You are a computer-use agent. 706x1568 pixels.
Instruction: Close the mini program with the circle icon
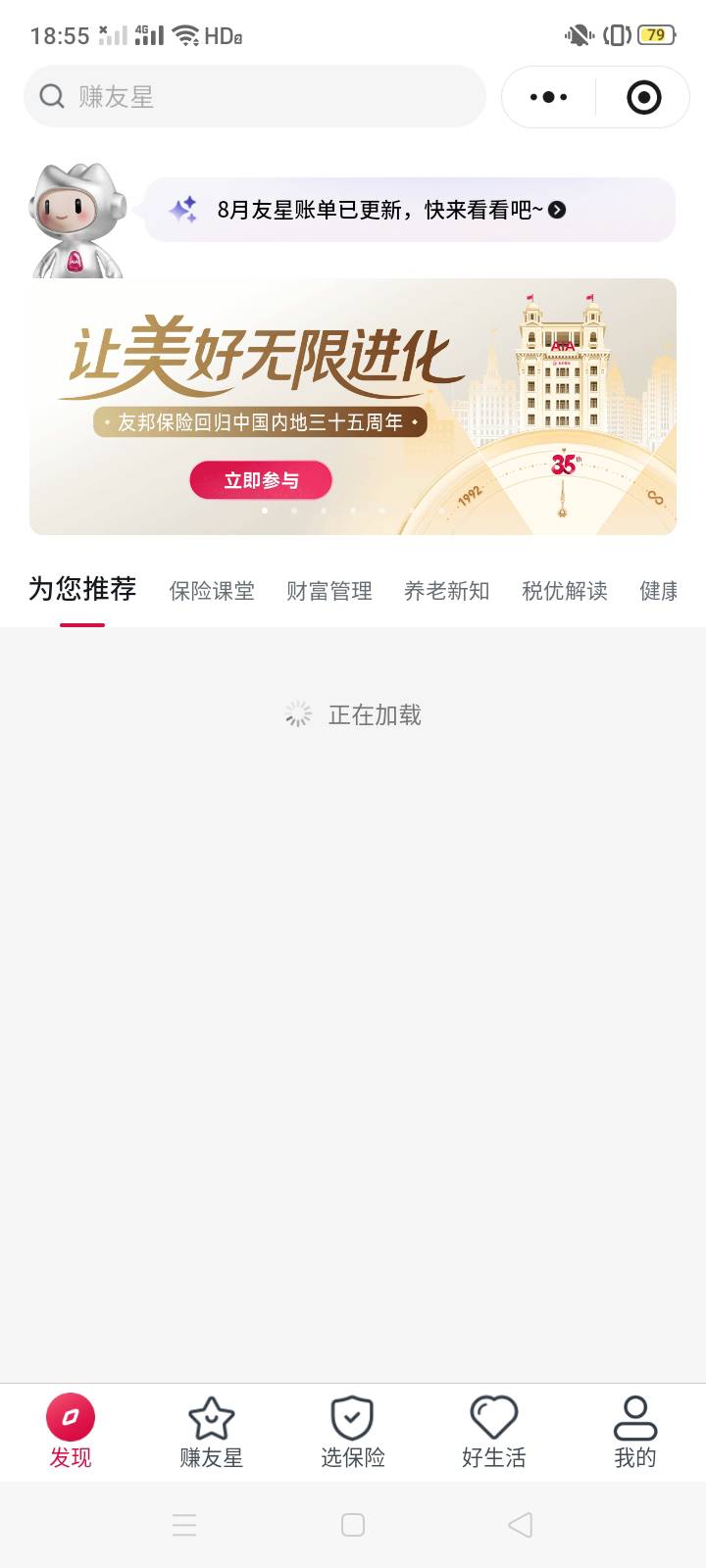(643, 97)
